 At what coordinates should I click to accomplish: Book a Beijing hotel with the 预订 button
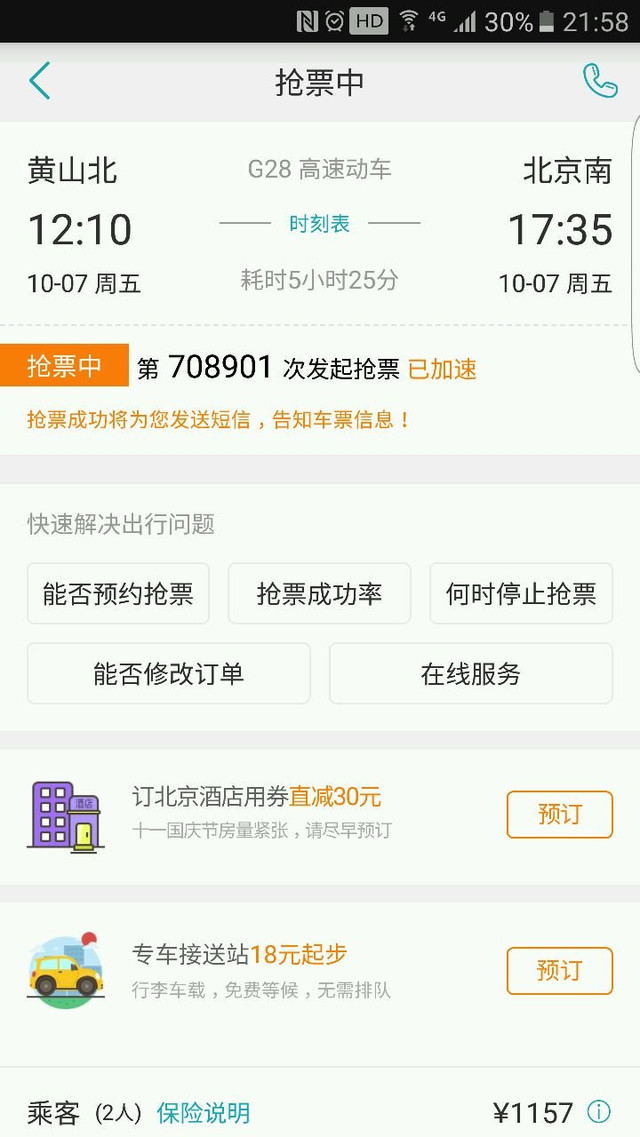coord(559,814)
